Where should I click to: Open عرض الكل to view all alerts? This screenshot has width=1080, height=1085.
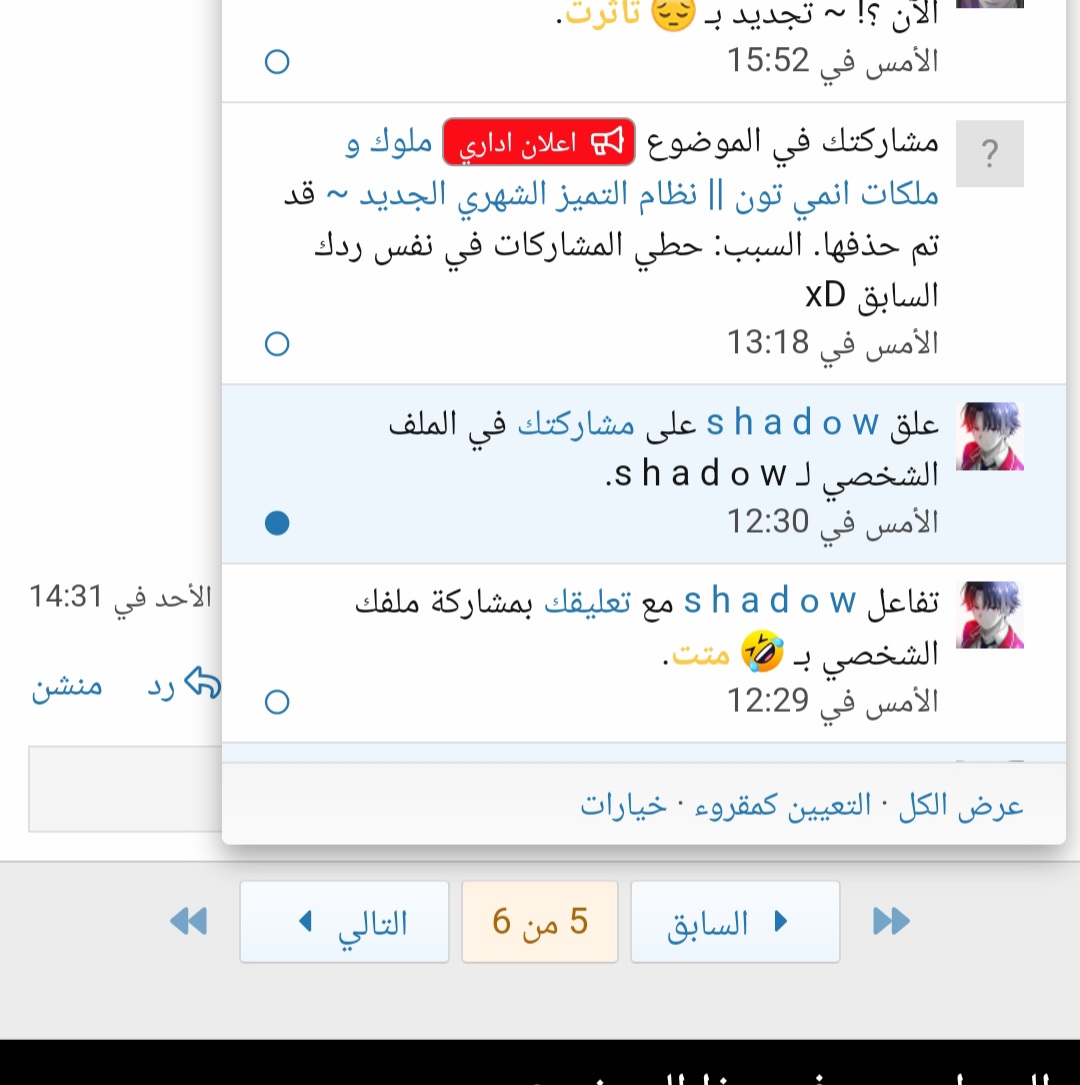(x=961, y=805)
